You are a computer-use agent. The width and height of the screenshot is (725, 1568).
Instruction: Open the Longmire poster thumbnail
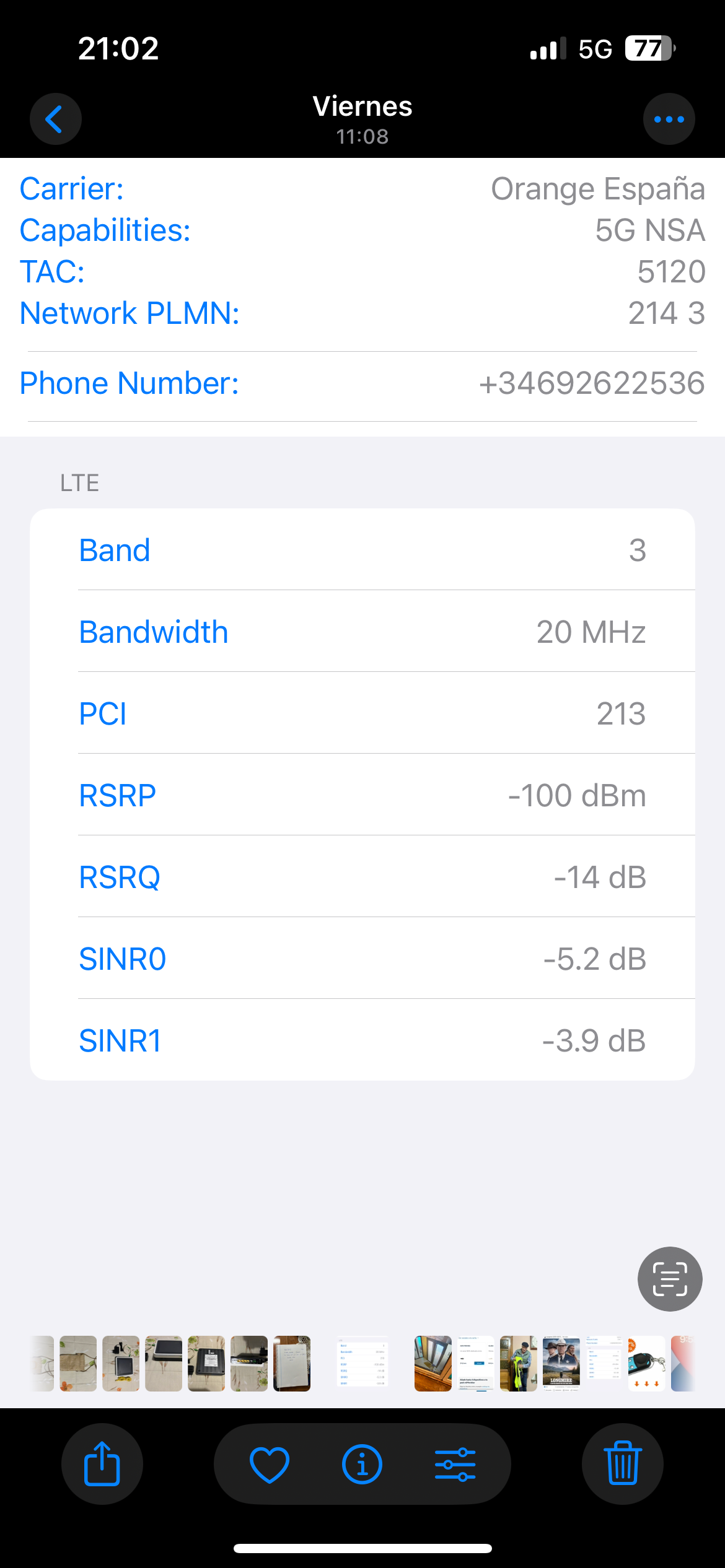[x=561, y=1364]
